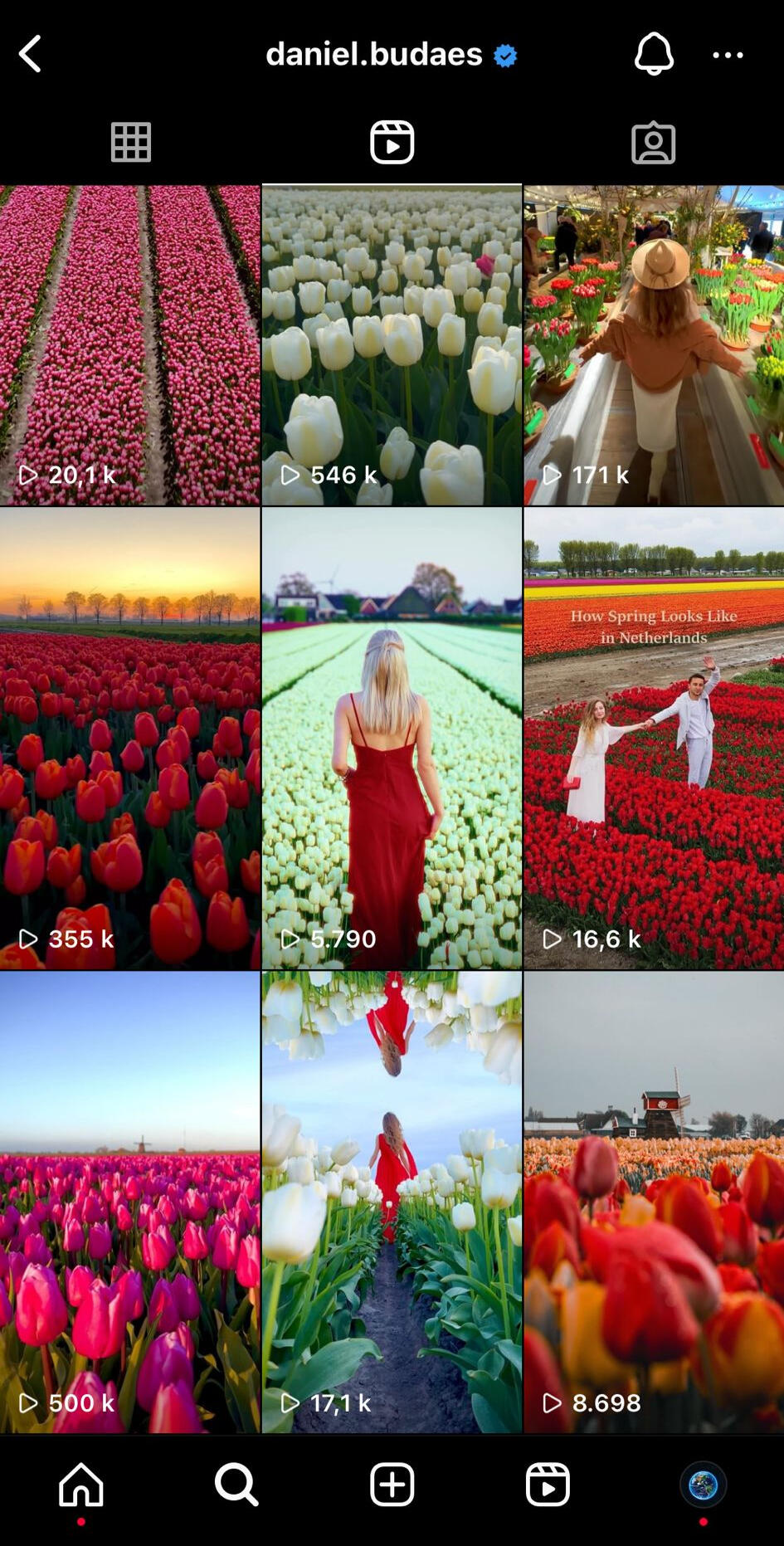Viewport: 784px width, 1546px height.
Task: Watch the pink tulips reel with 500 k views
Action: point(130,1202)
